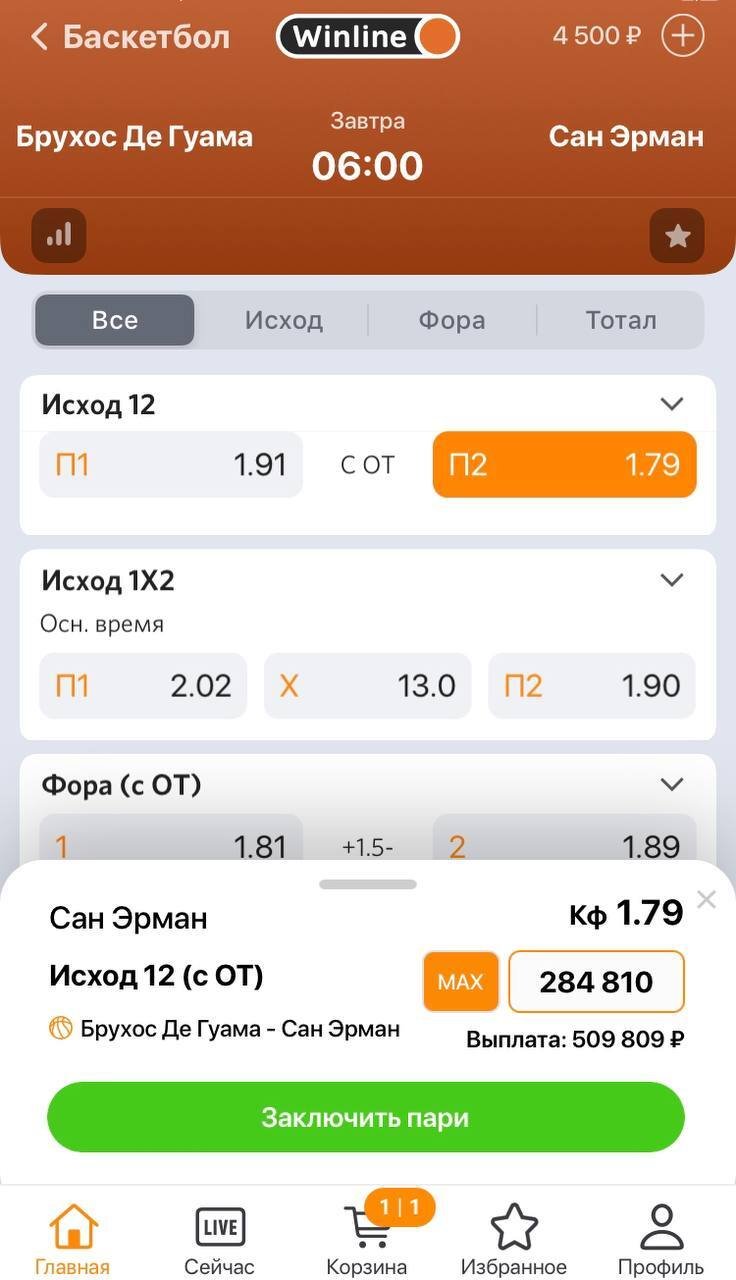Open the Корзина tab
The image size is (736, 1280).
(x=367, y=1240)
